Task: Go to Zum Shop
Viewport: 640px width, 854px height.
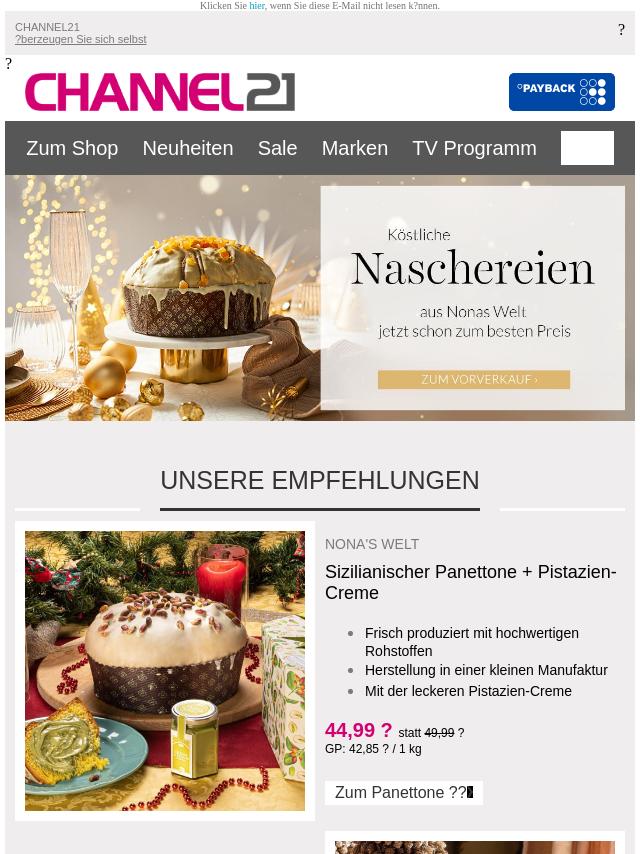Action: (72, 148)
